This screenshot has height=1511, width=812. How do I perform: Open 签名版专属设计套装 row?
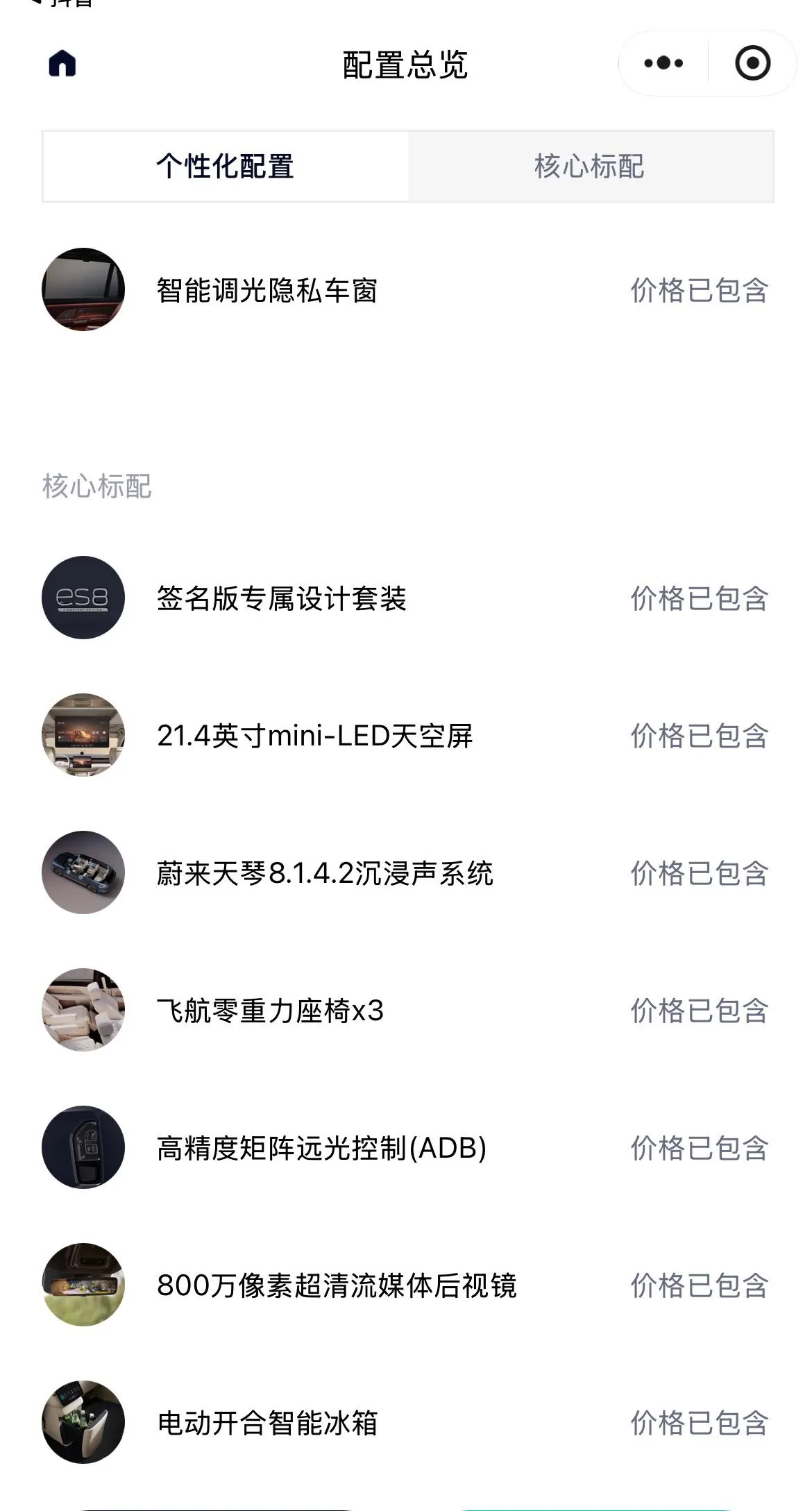tap(406, 598)
